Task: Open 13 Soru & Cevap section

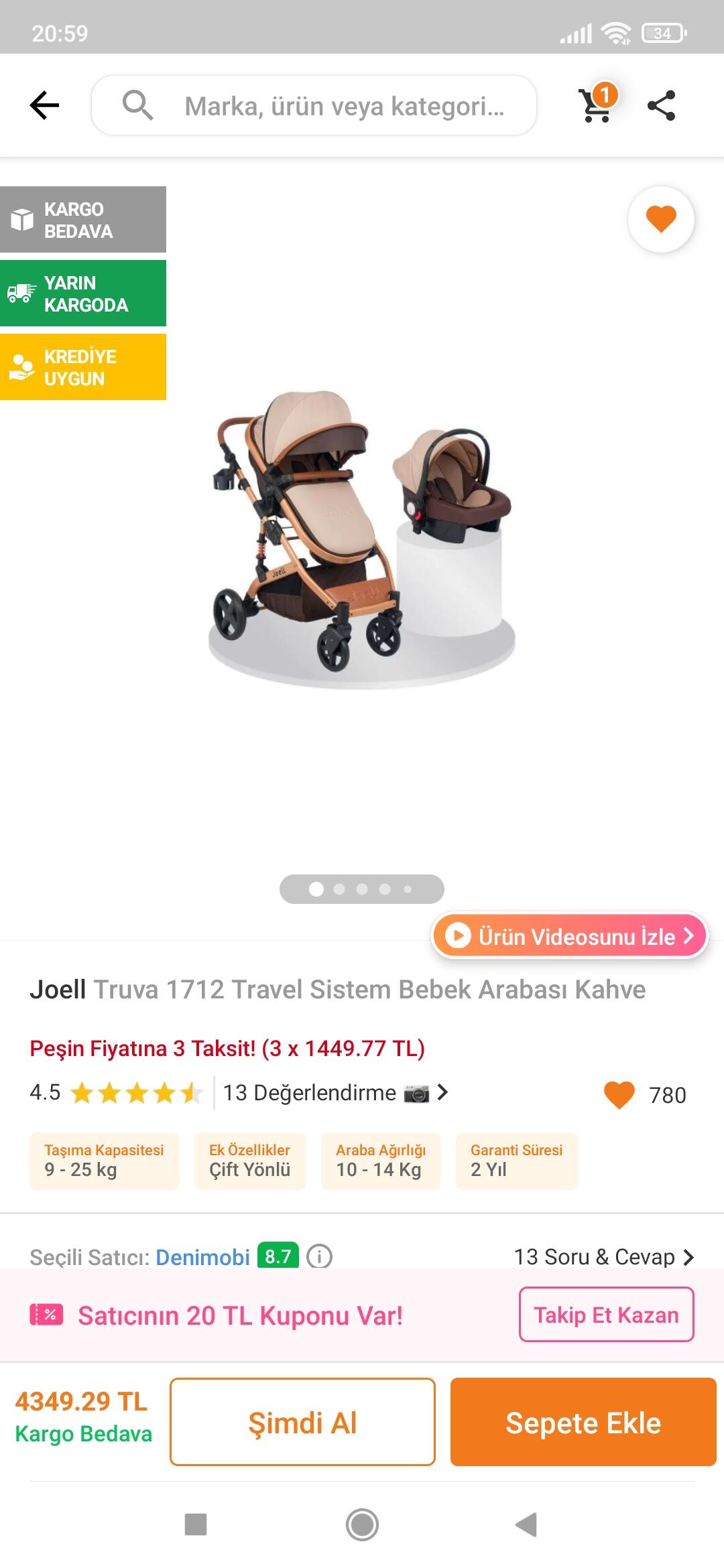Action: (603, 1257)
